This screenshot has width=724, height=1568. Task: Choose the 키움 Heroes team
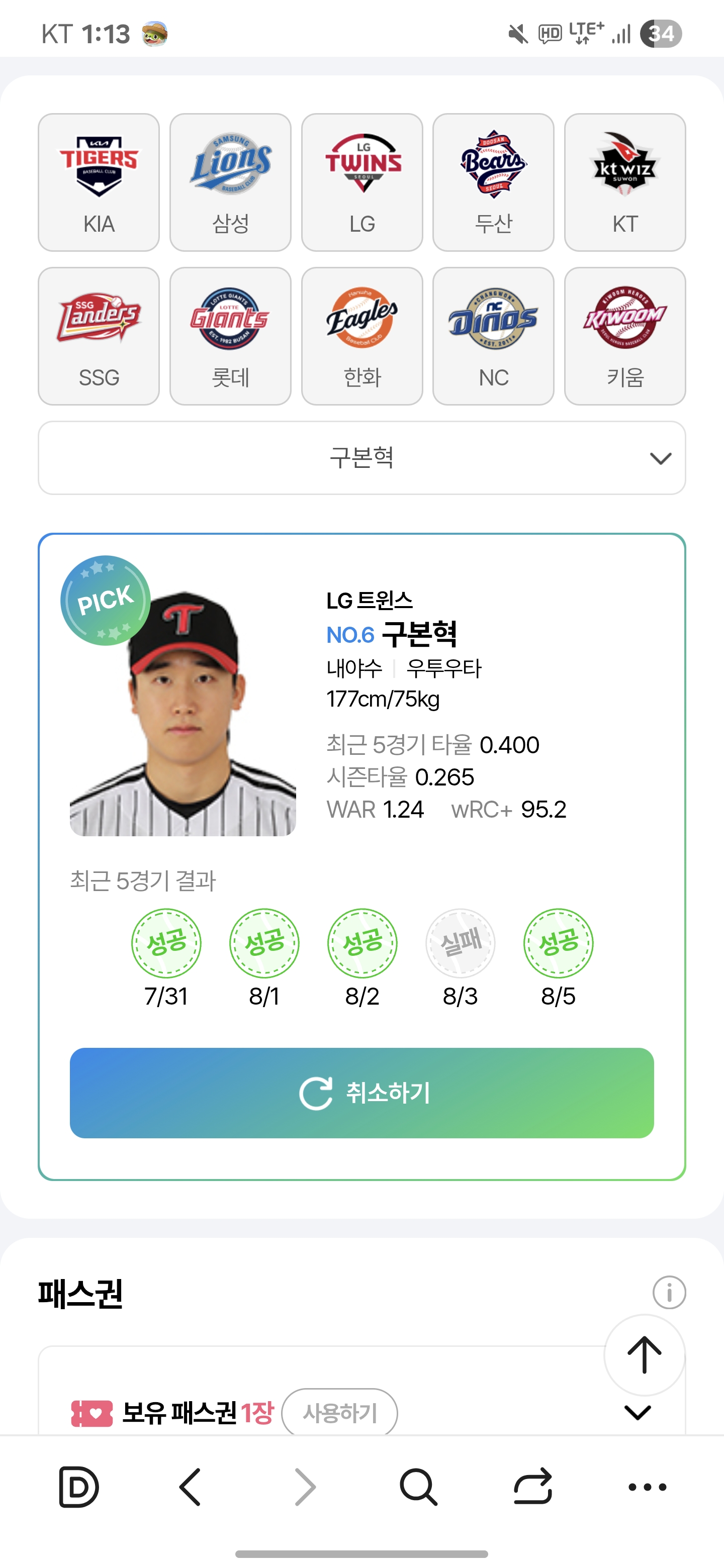[625, 336]
